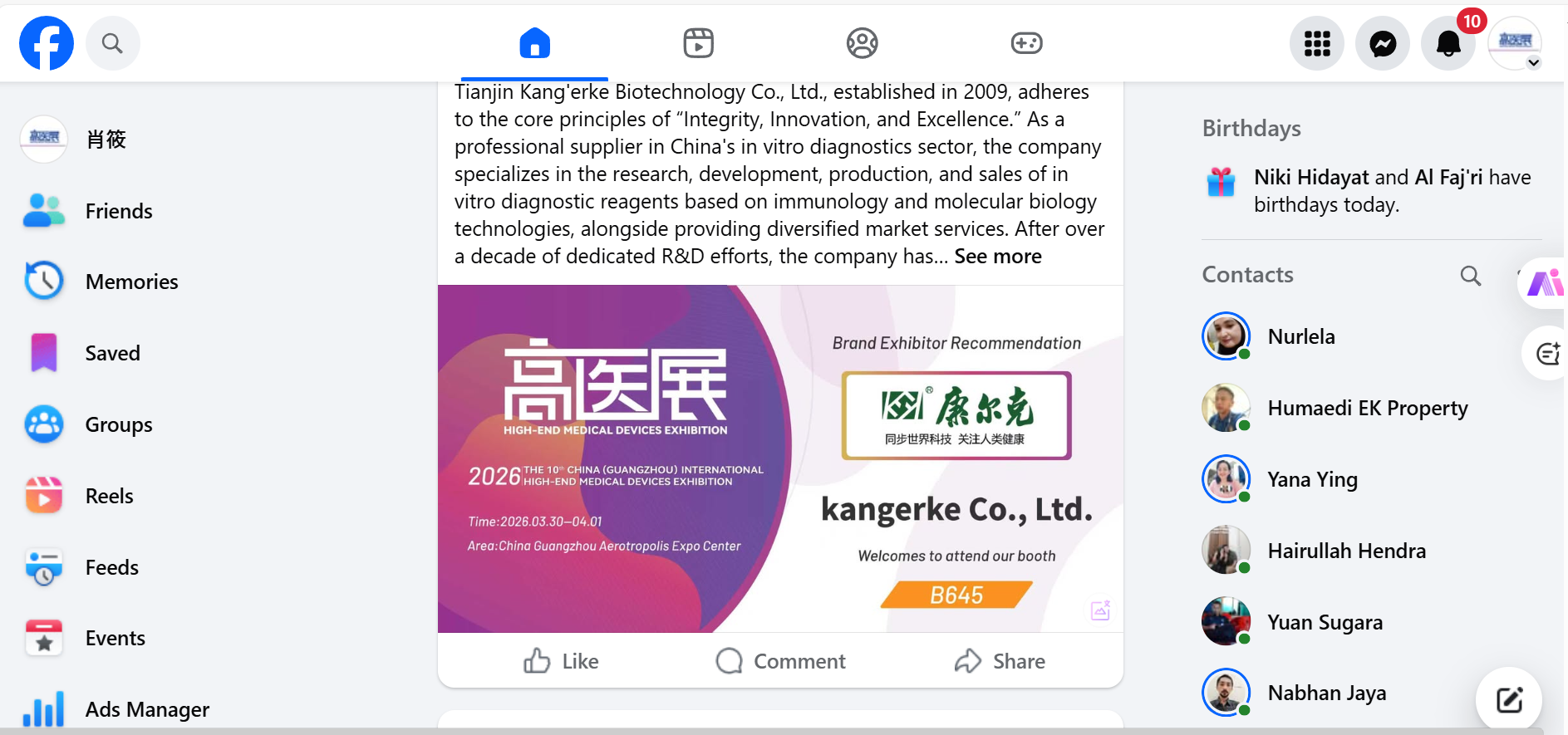Compose a new message
Viewport: 1568px width, 735px height.
(1508, 699)
